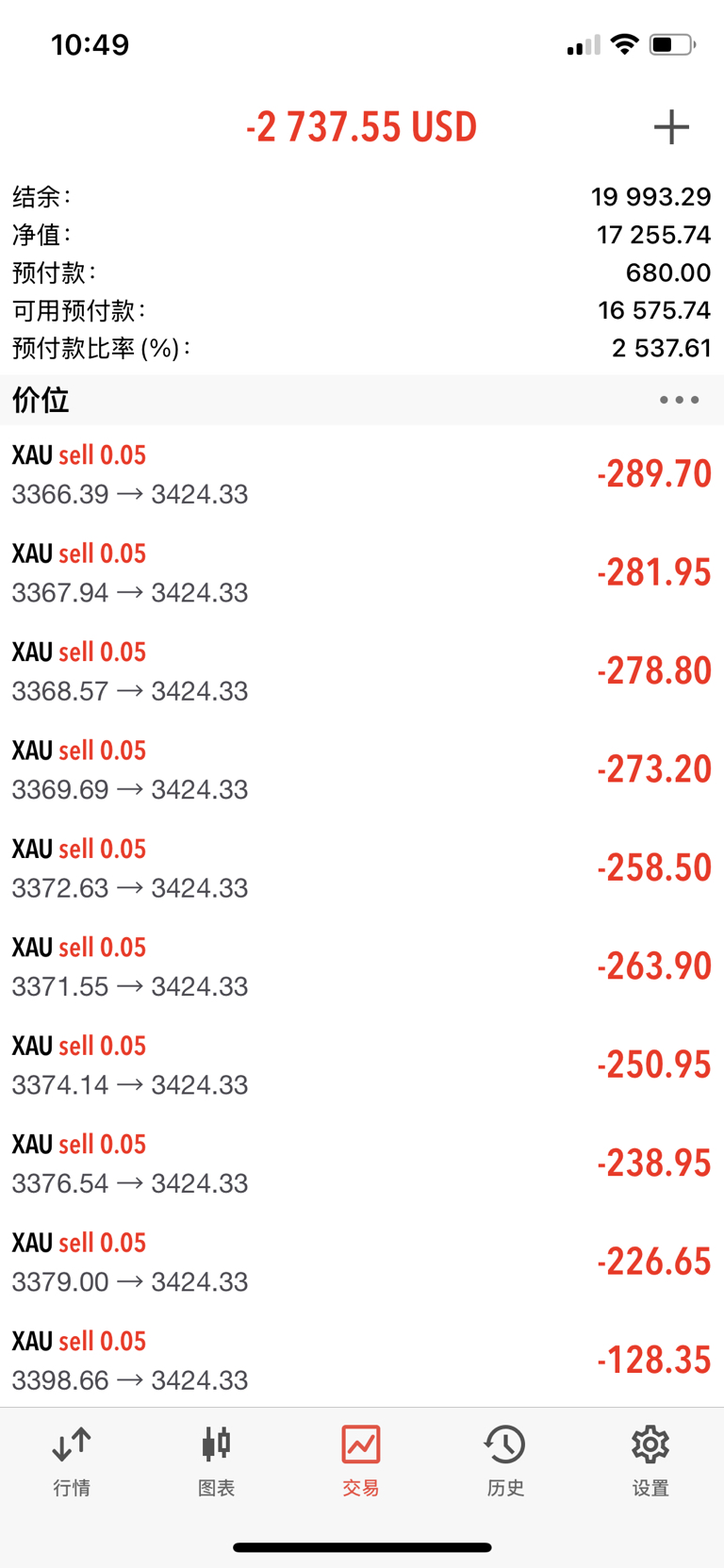Select the XAU sell position at 3372.63

(362, 868)
